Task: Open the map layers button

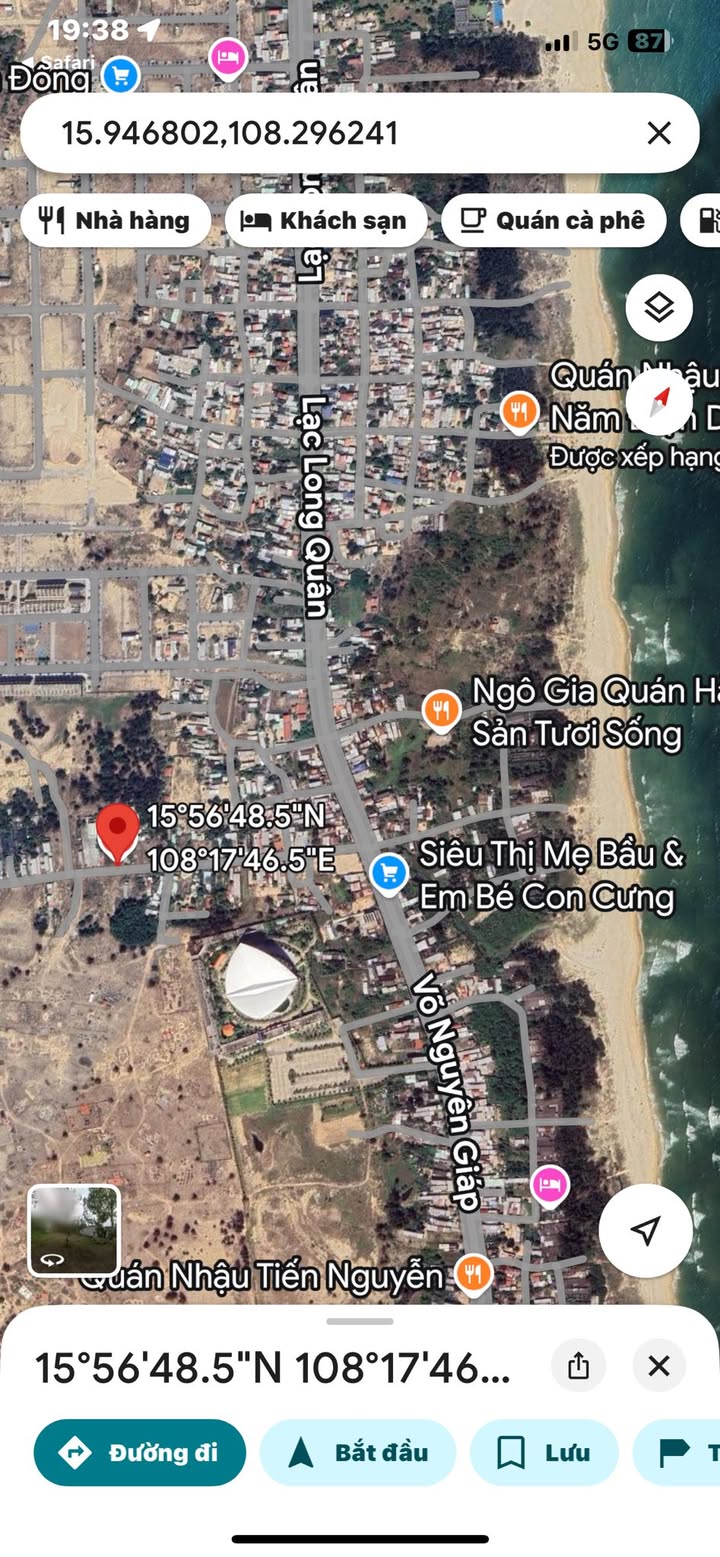Action: pos(659,308)
